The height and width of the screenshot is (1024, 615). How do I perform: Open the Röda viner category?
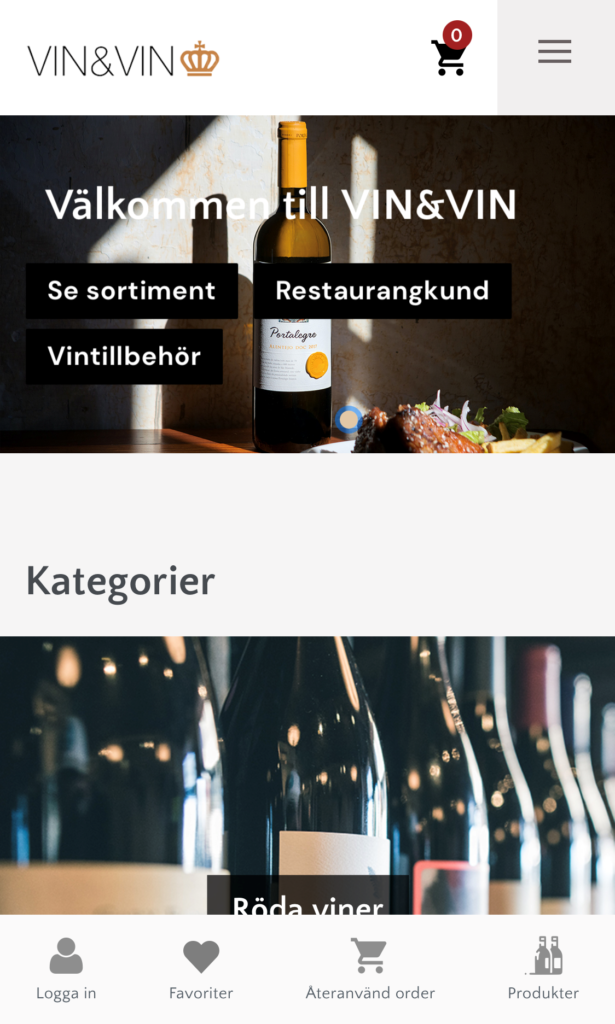[x=308, y=900]
